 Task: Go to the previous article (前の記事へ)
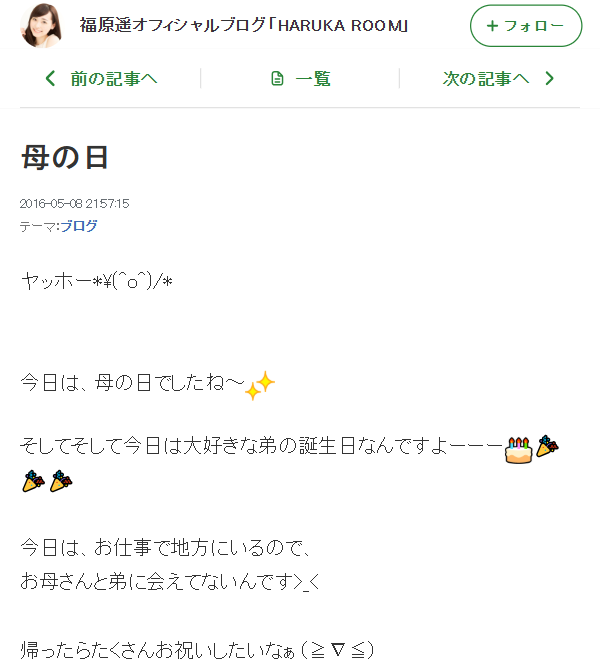(101, 78)
